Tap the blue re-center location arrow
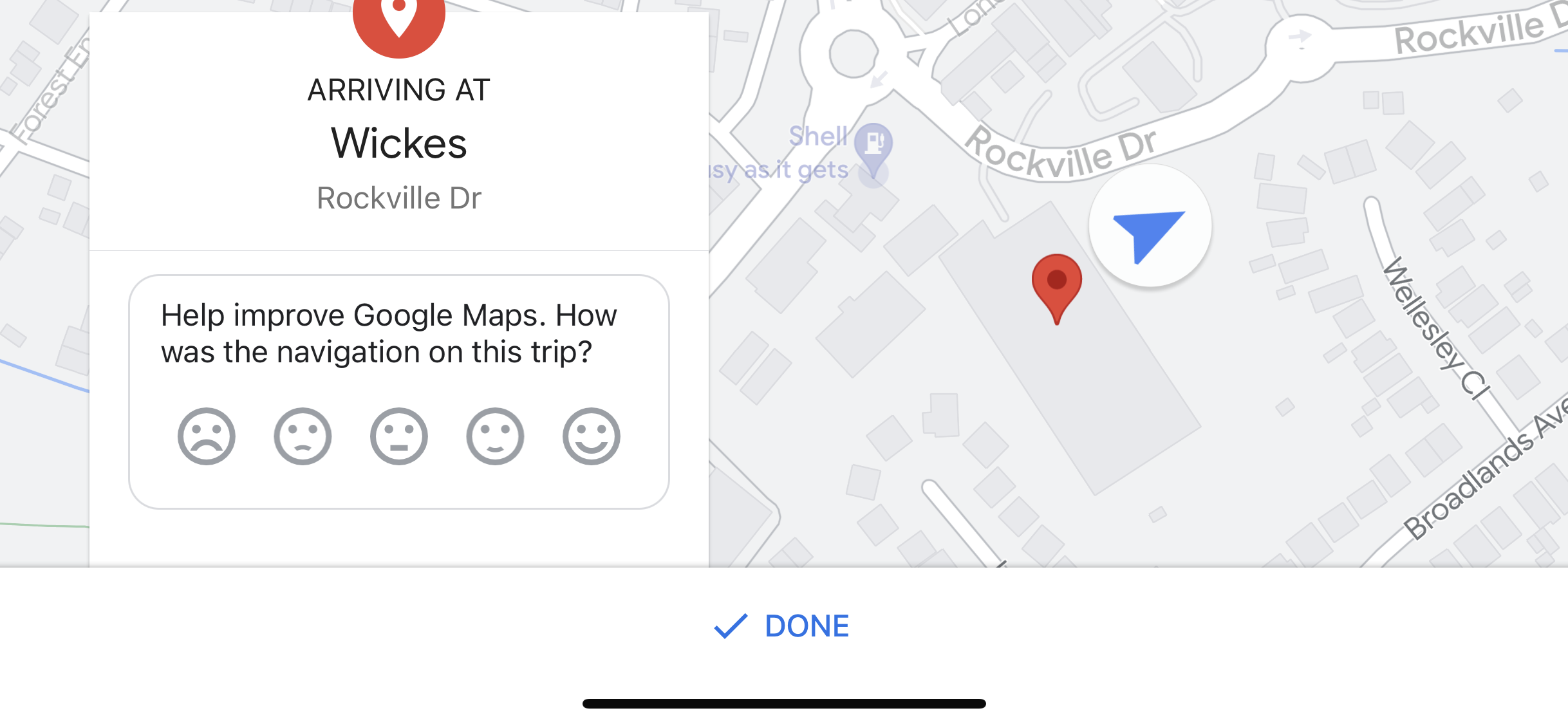The height and width of the screenshot is (724, 1568). coord(1150,227)
